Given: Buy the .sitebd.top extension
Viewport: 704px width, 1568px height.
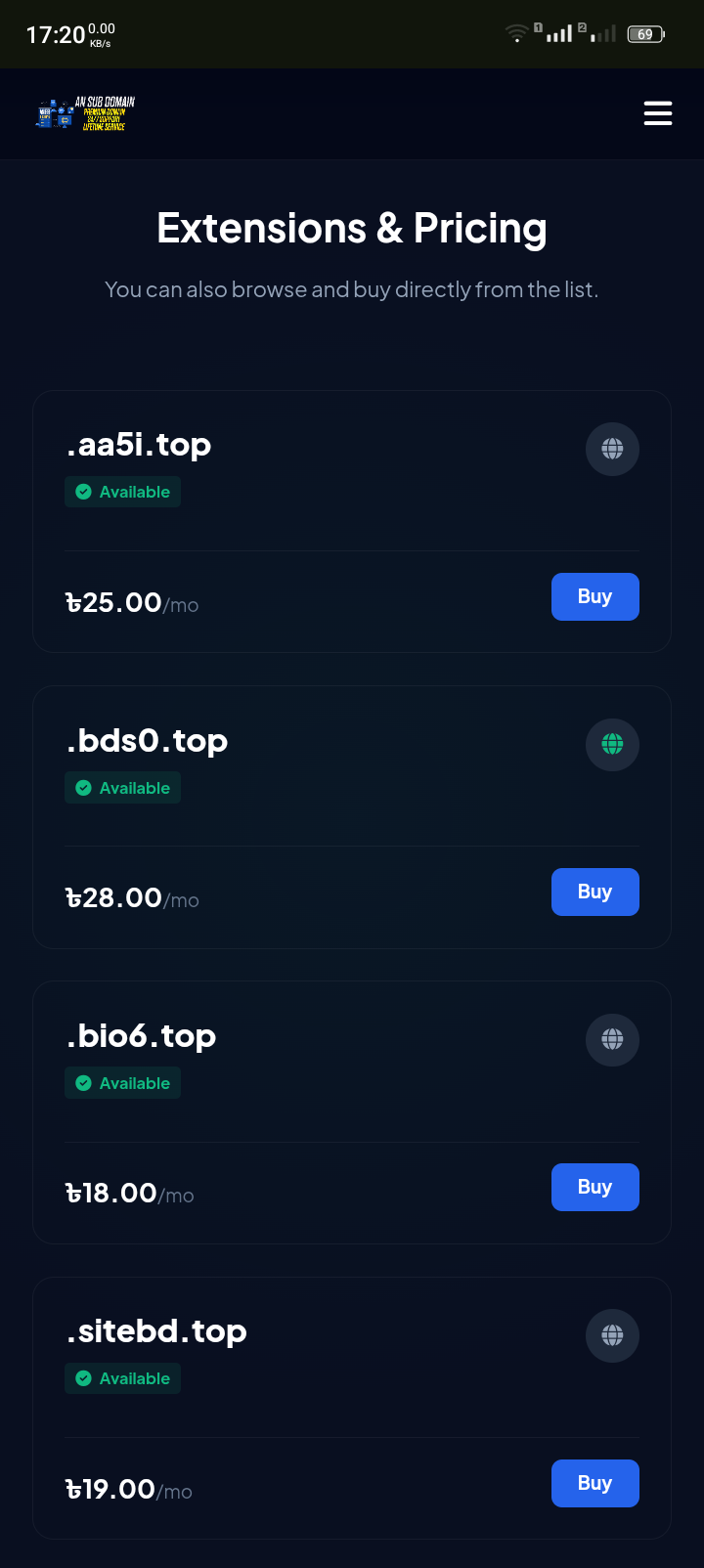Looking at the screenshot, I should 595,1483.
